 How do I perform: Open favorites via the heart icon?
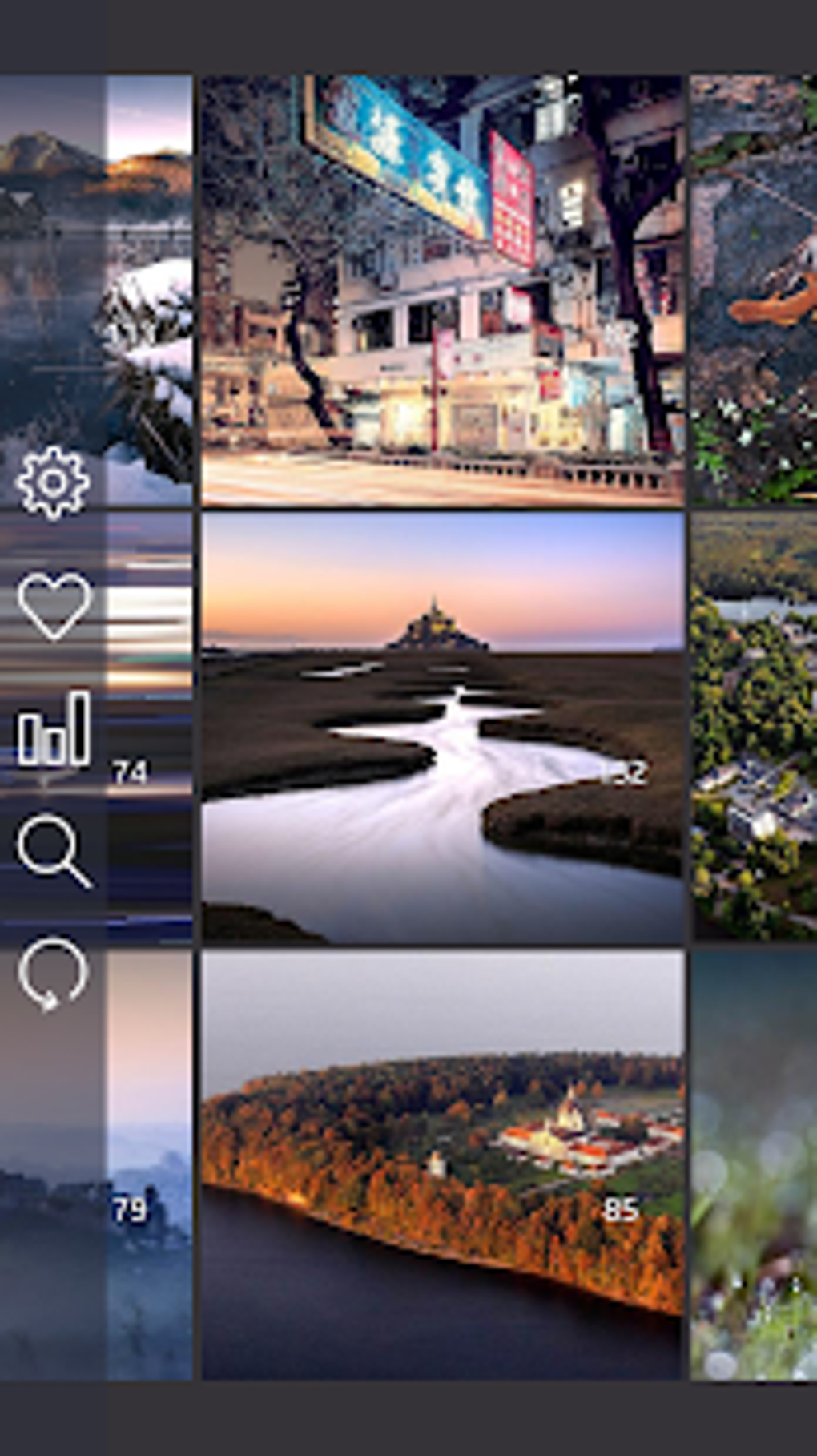pyautogui.click(x=54, y=606)
